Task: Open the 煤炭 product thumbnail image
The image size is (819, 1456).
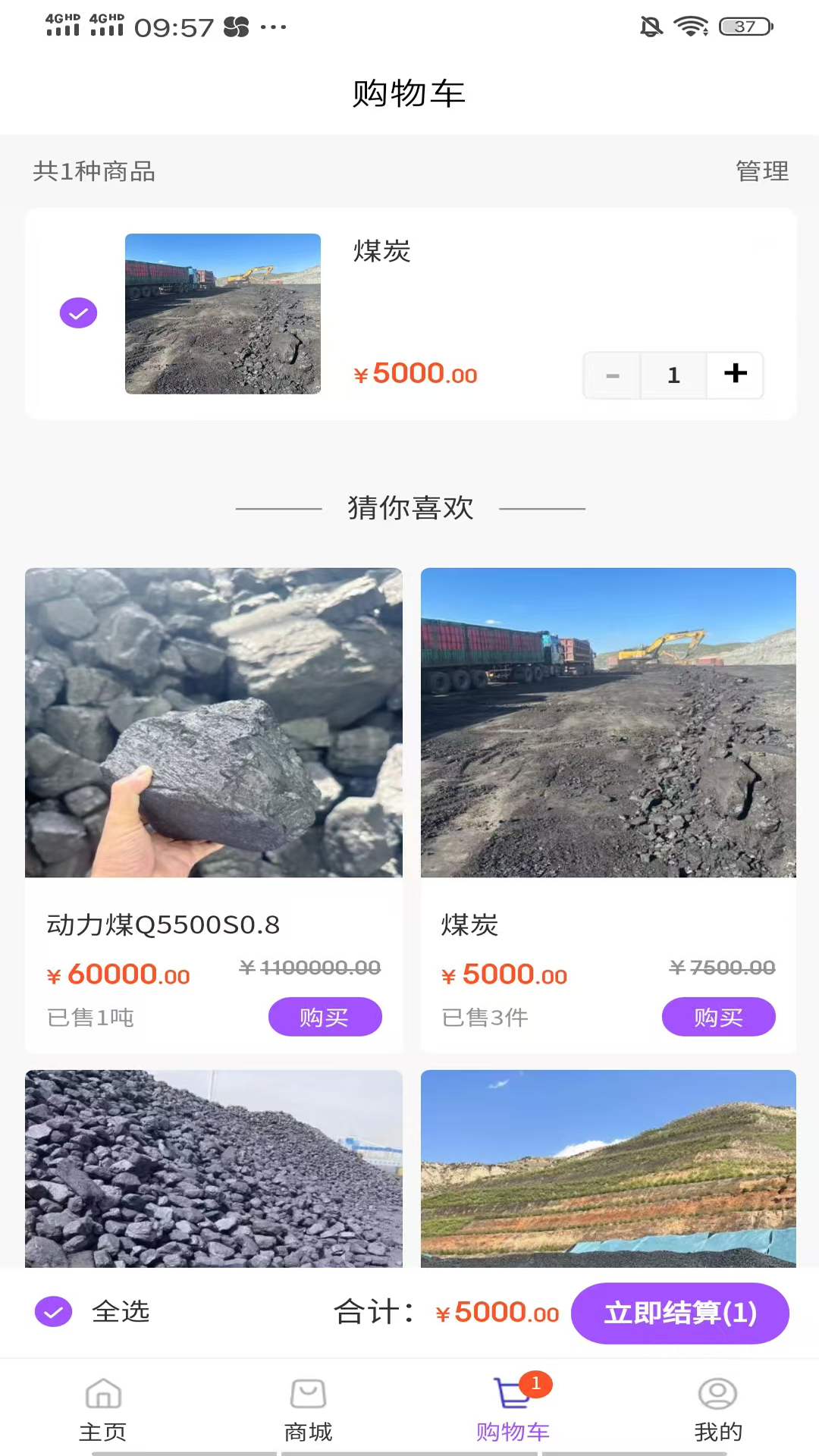Action: coord(222,314)
